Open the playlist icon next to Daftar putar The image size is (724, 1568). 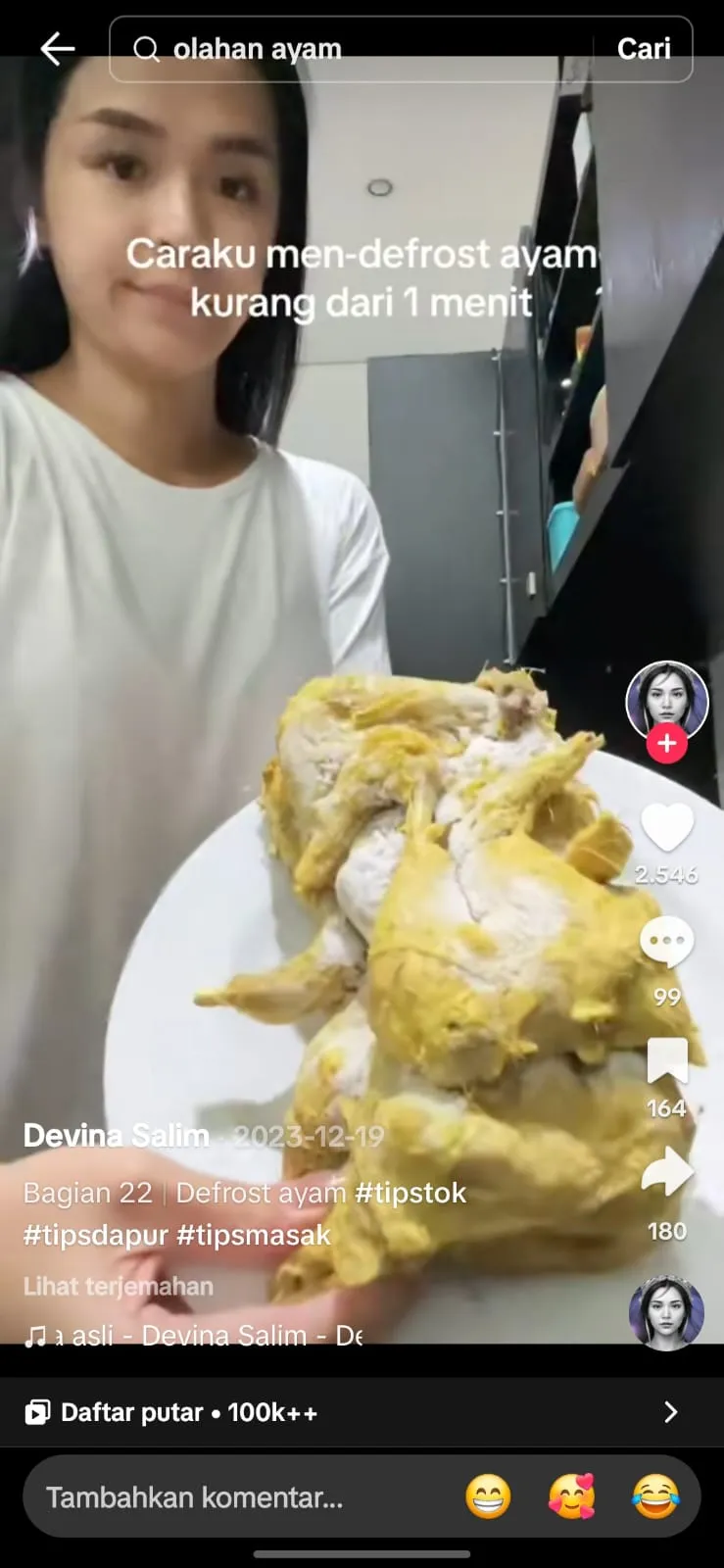pos(38,1412)
